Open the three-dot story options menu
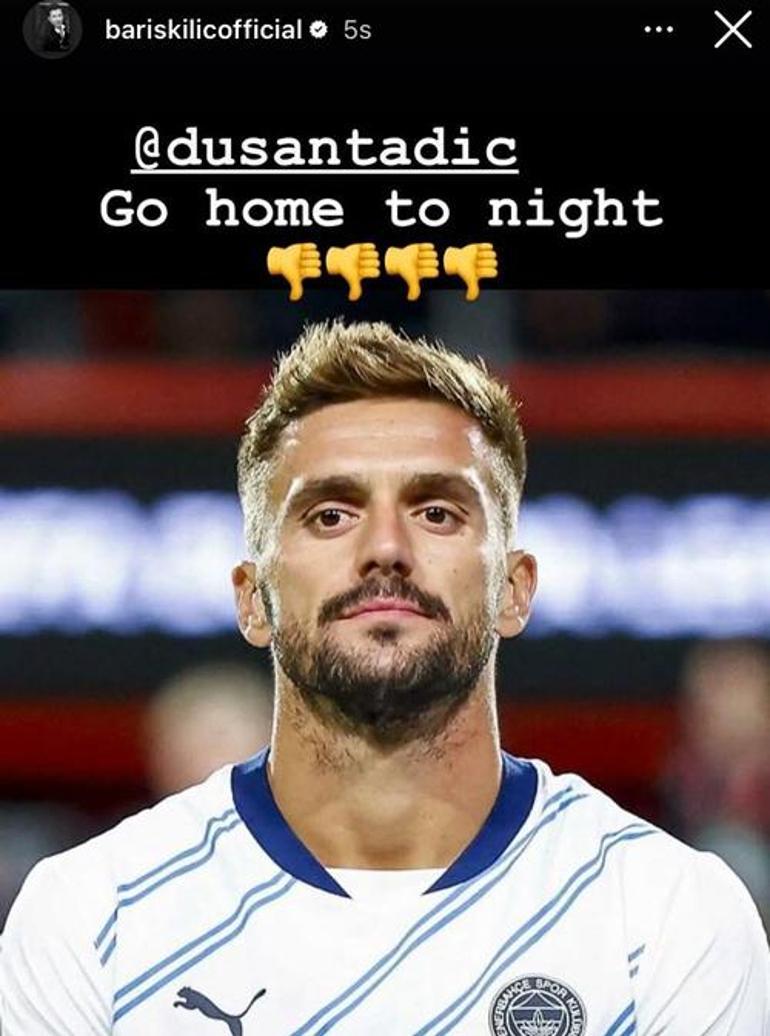This screenshot has width=770, height=1036. tap(658, 30)
